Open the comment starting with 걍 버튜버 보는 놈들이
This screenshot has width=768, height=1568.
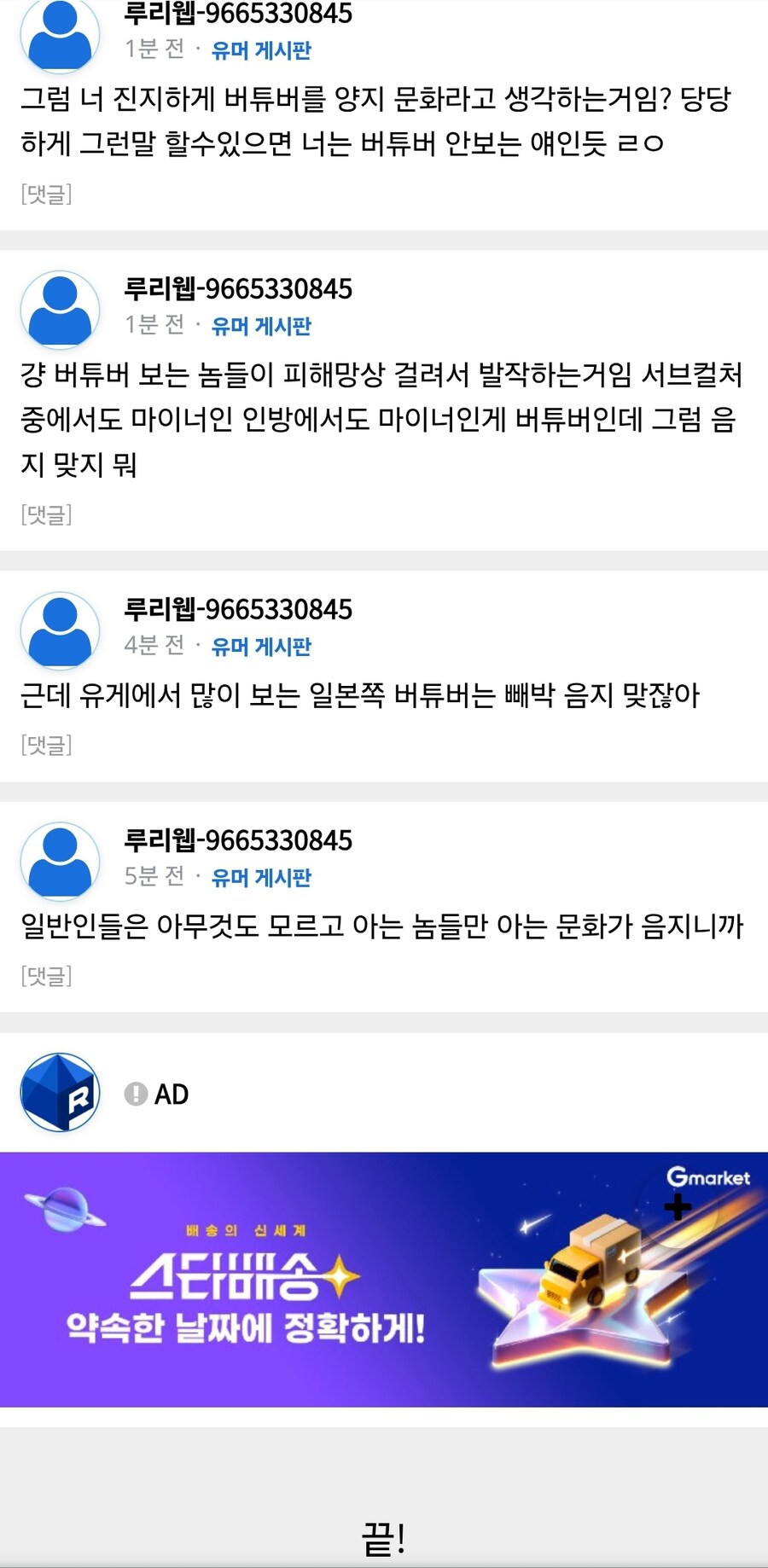[x=381, y=419]
